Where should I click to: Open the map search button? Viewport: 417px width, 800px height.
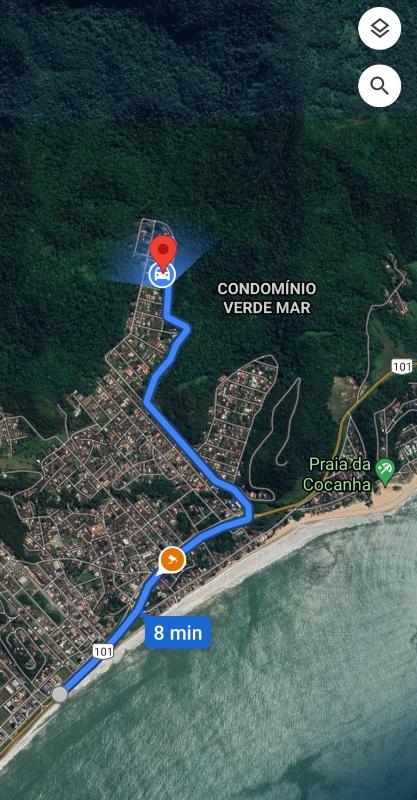(379, 86)
